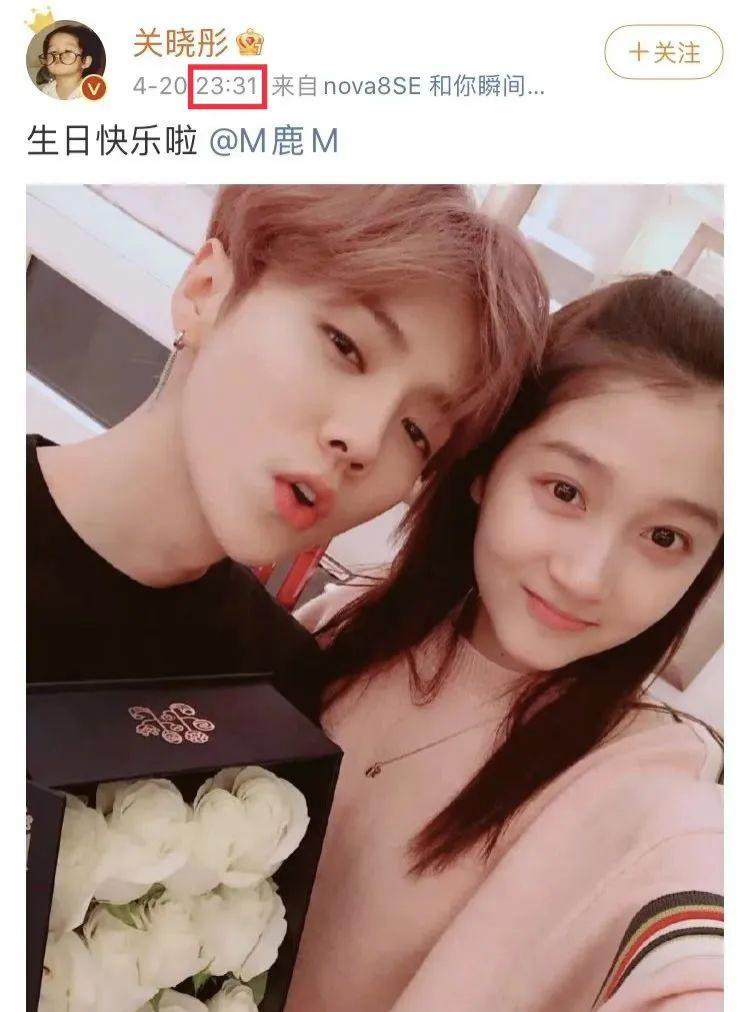View the posted selfie photo full screen

point(375,597)
